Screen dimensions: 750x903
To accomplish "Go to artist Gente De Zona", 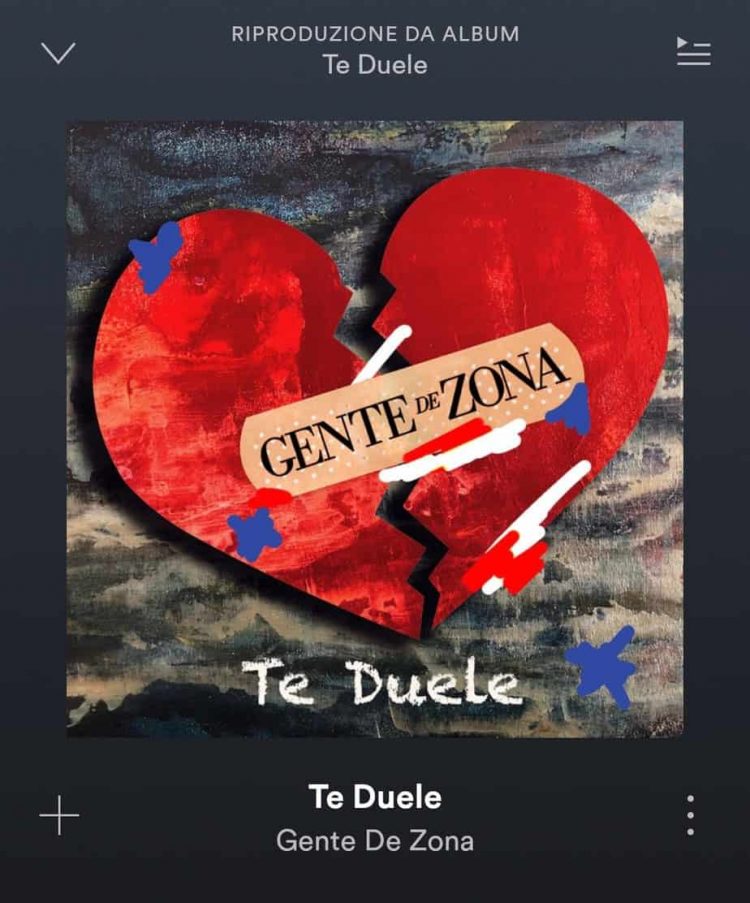I will tap(375, 840).
